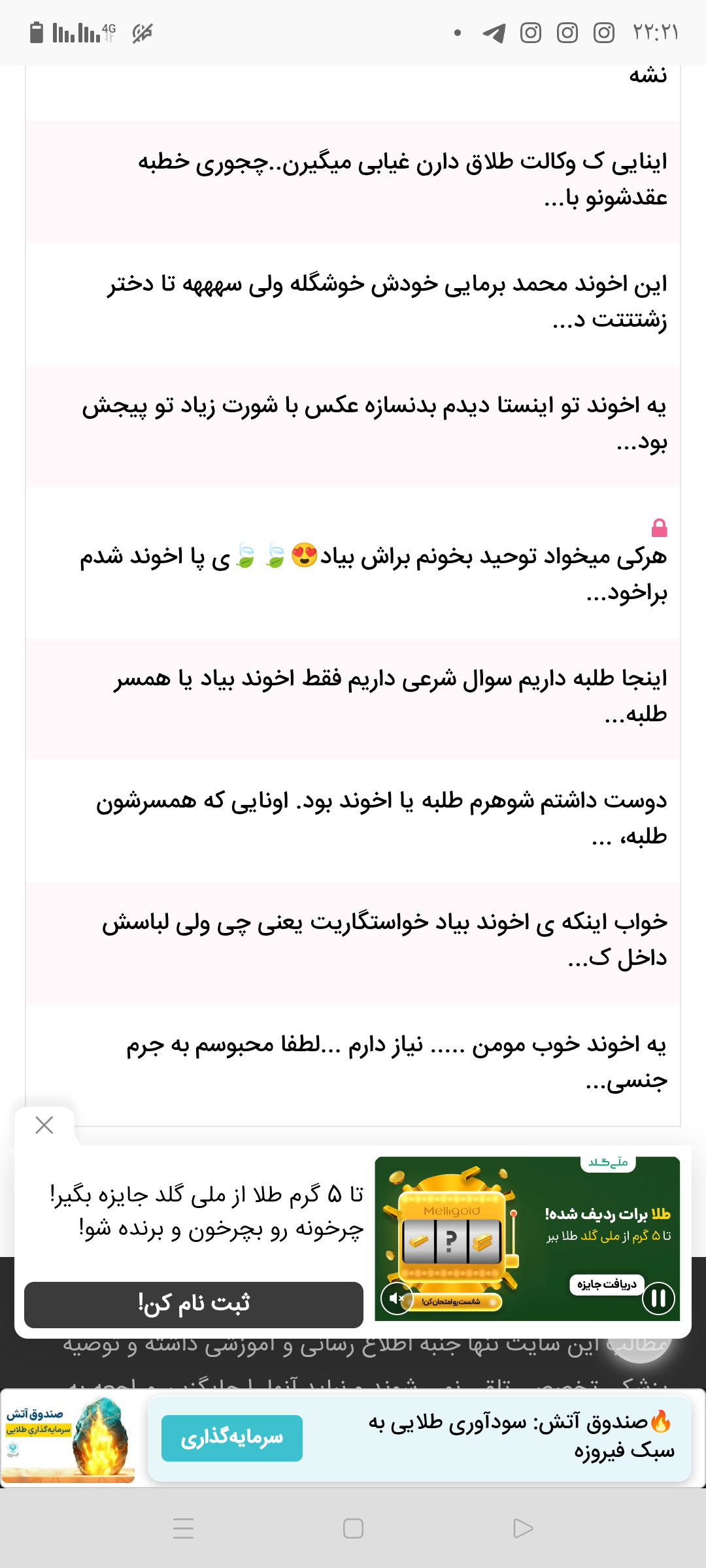This screenshot has height=1568, width=706.
Task: Tap the دریافت جایزه button in ad
Action: [607, 1284]
